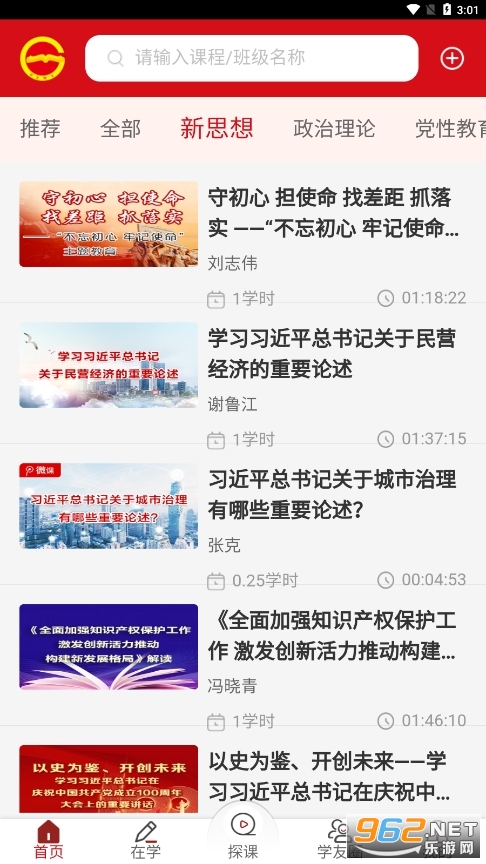This screenshot has width=486, height=864.
Task: Open the plus icon in the header
Action: coord(452,58)
